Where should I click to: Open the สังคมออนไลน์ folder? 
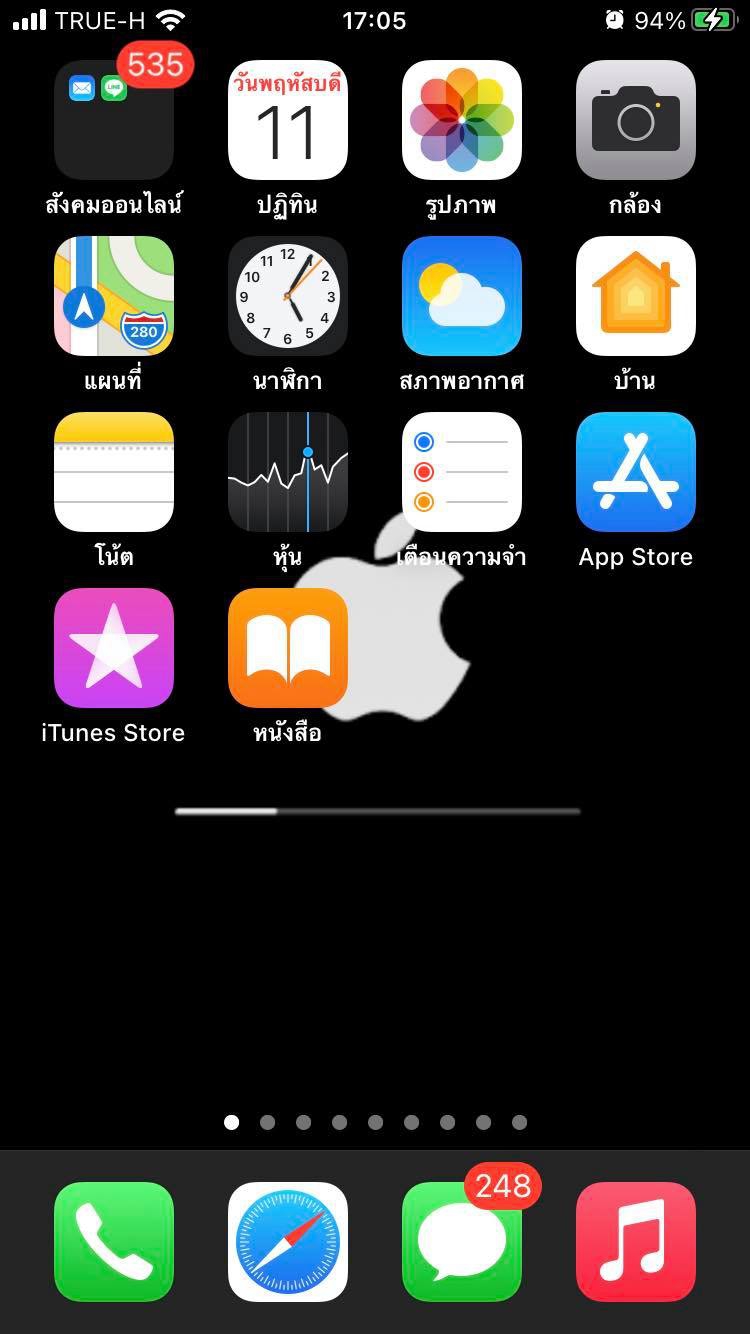(x=113, y=120)
